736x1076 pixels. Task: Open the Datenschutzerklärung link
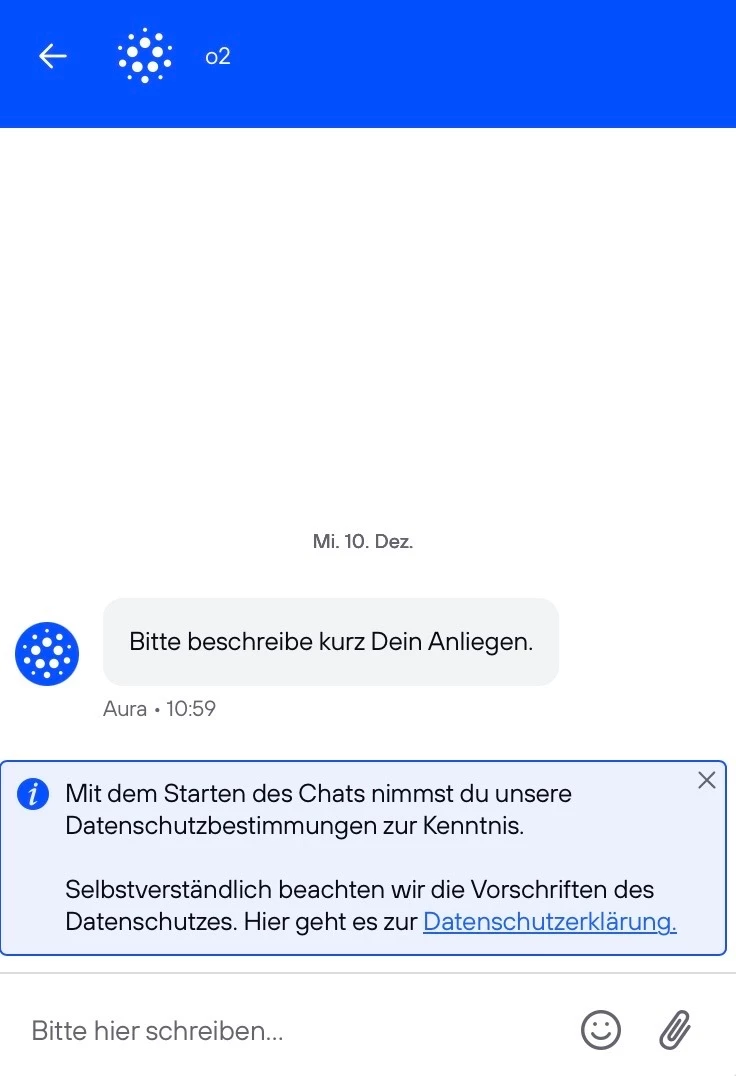[550, 921]
